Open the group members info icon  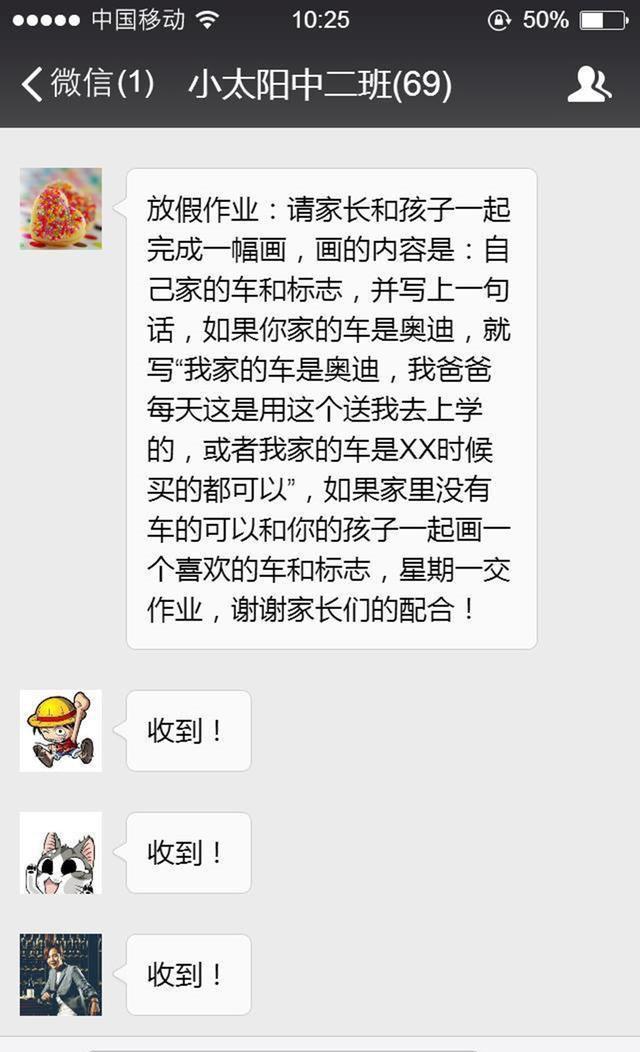[589, 85]
